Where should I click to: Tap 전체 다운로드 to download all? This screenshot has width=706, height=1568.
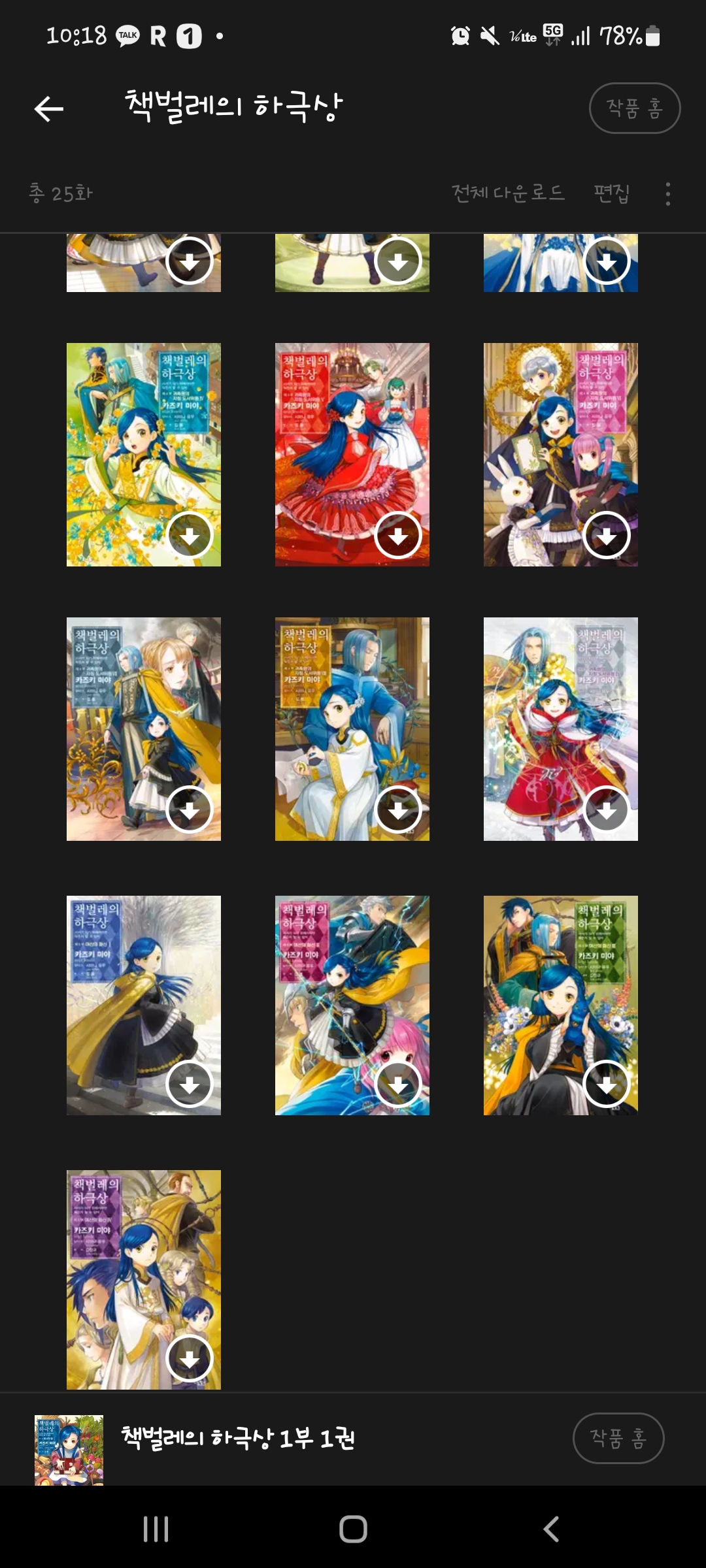(508, 193)
